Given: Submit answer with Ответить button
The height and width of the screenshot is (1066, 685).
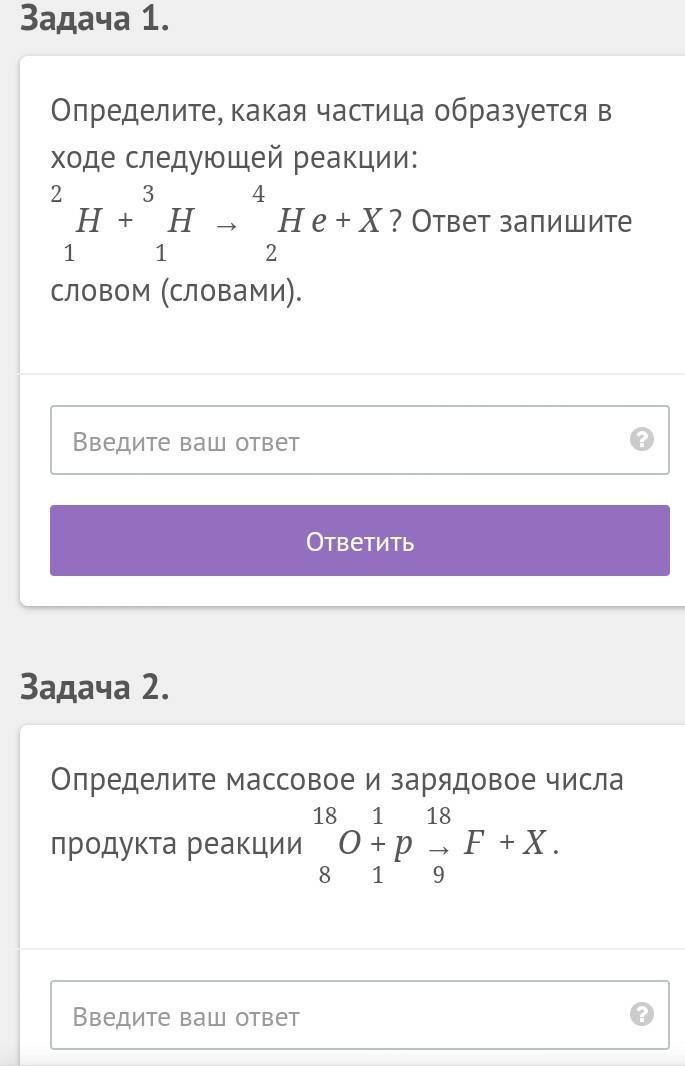Looking at the screenshot, I should (x=360, y=541).
